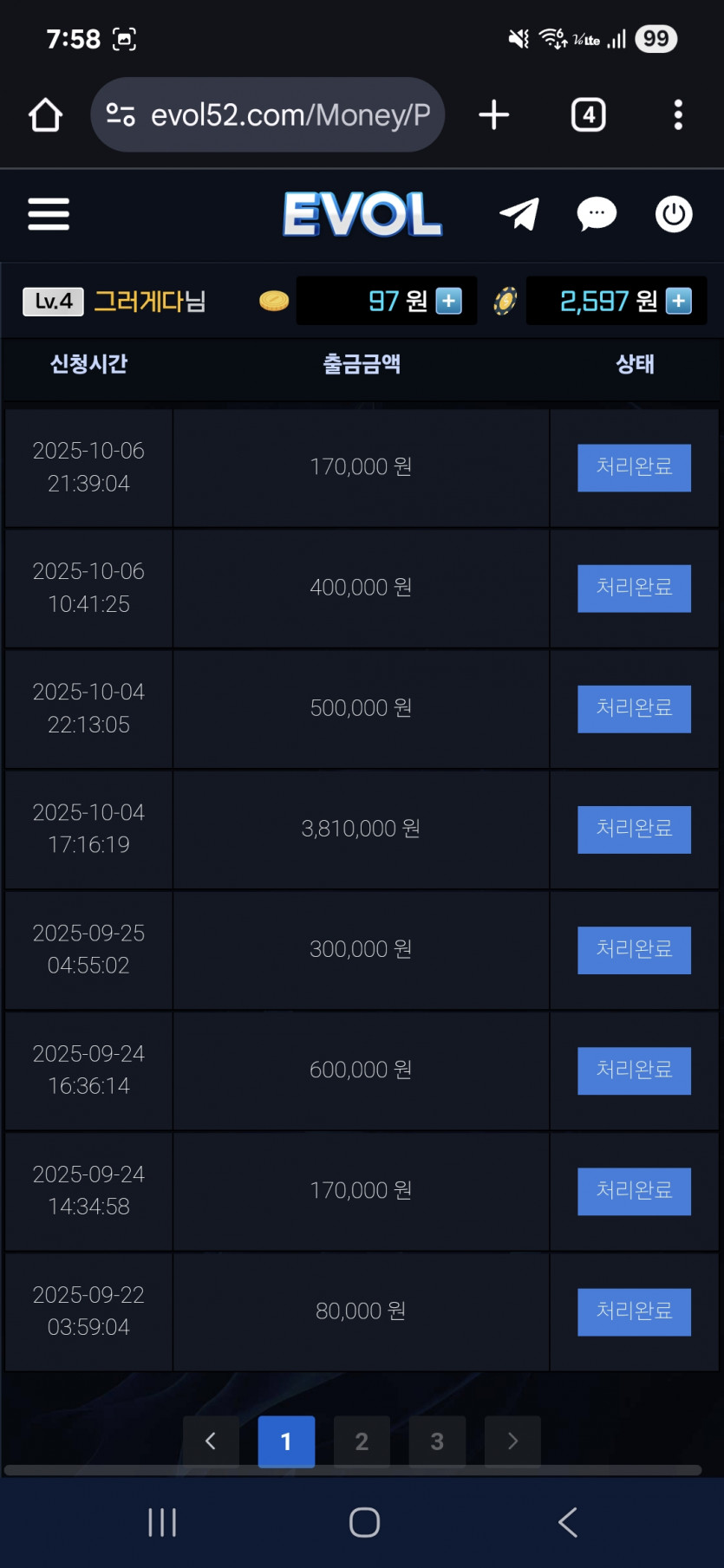This screenshot has height=1568, width=724.
Task: Go to page 2 of results
Action: click(362, 1441)
